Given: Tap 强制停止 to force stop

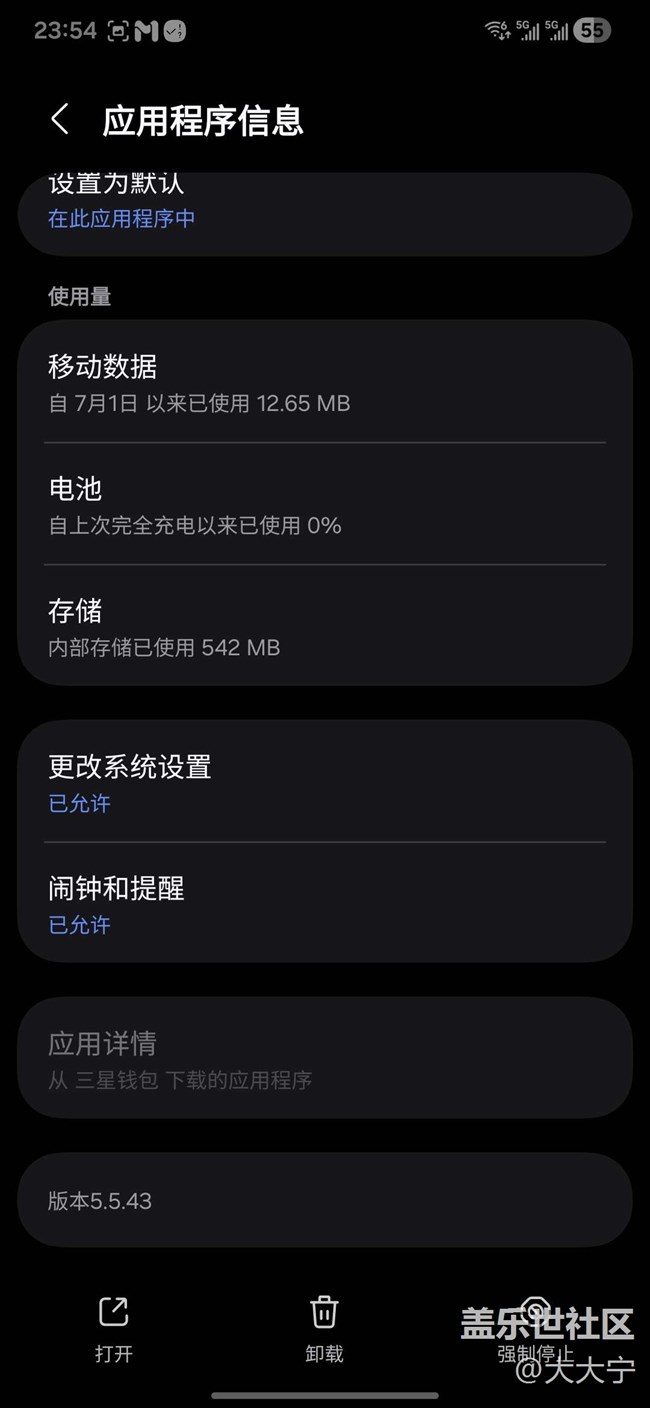Looking at the screenshot, I should [x=535, y=1330].
